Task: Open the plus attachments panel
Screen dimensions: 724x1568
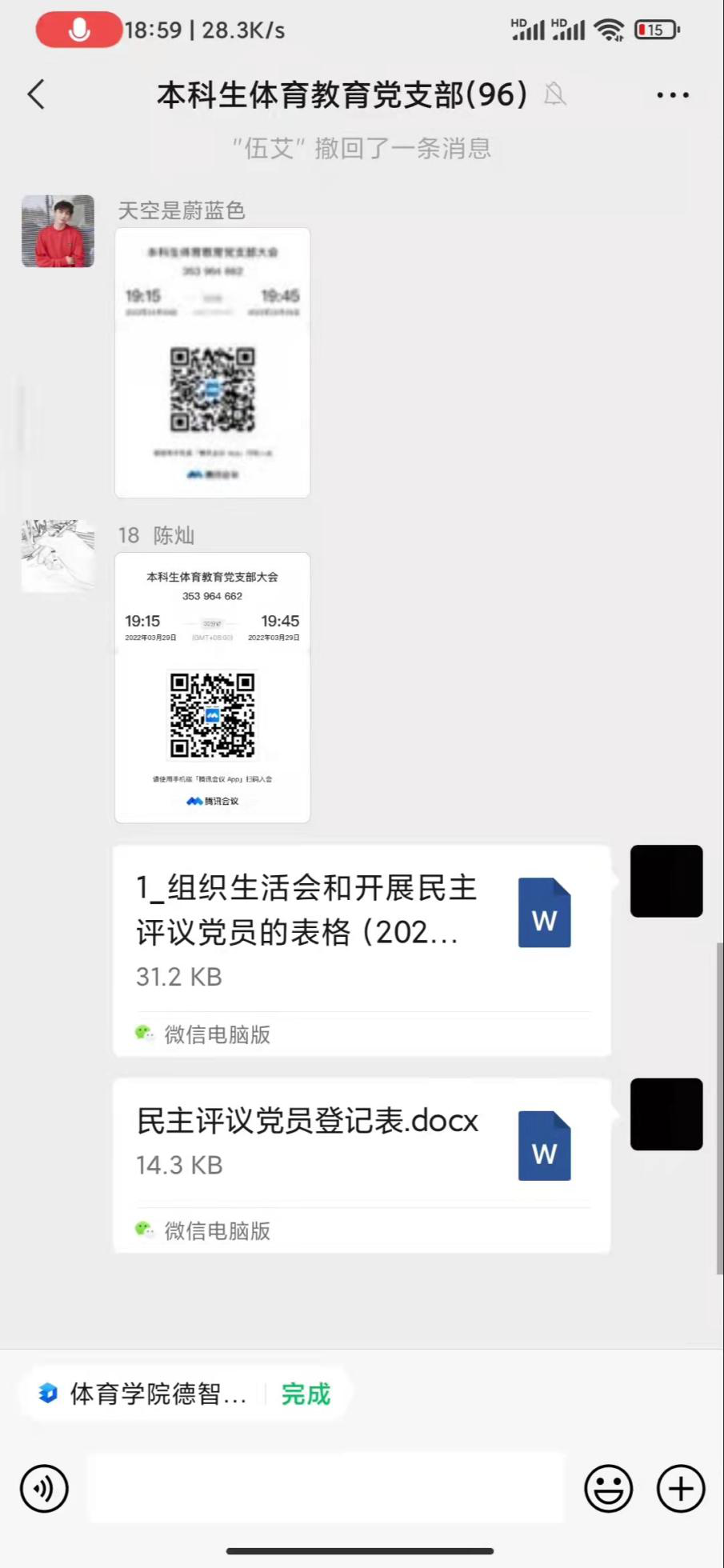Action: coord(681,1489)
